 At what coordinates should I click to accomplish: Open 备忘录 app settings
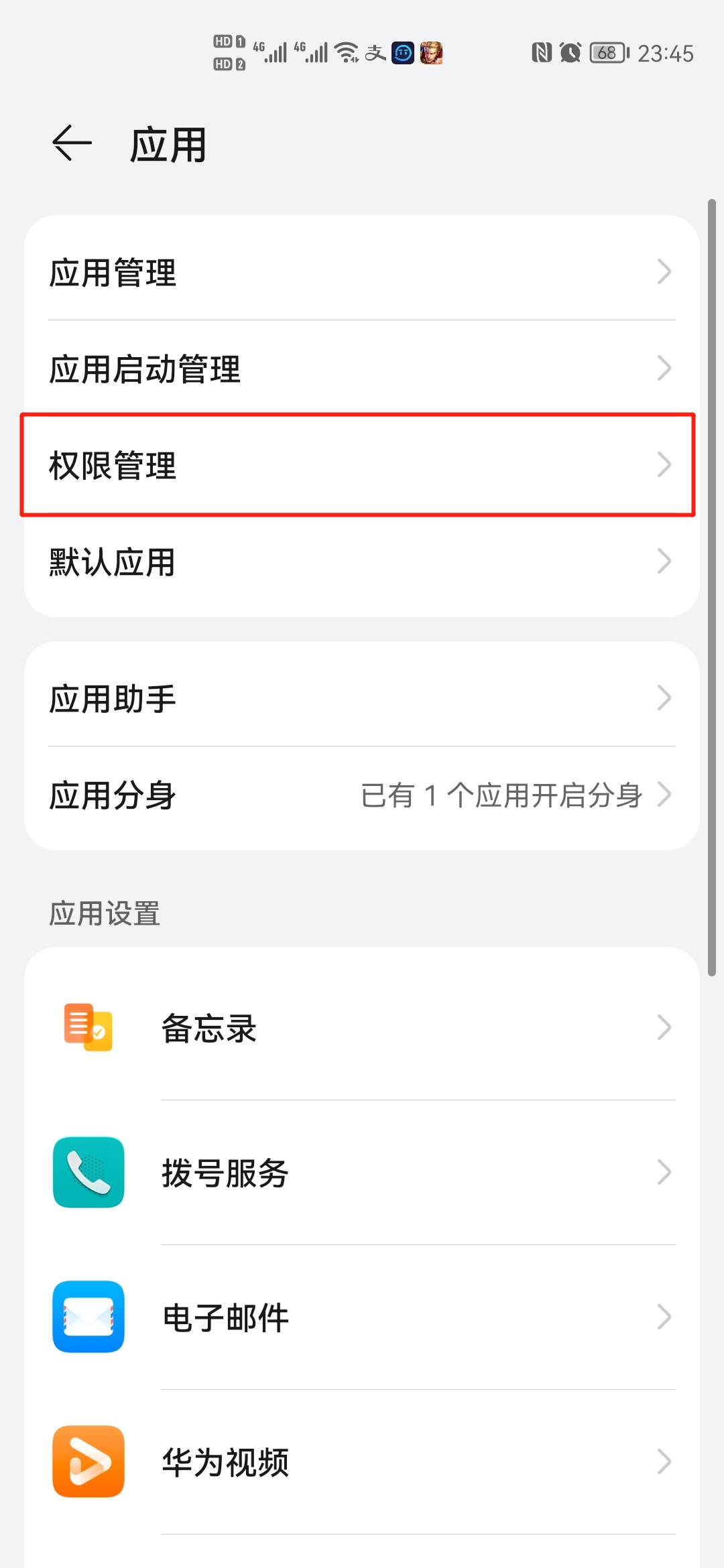(362, 1028)
